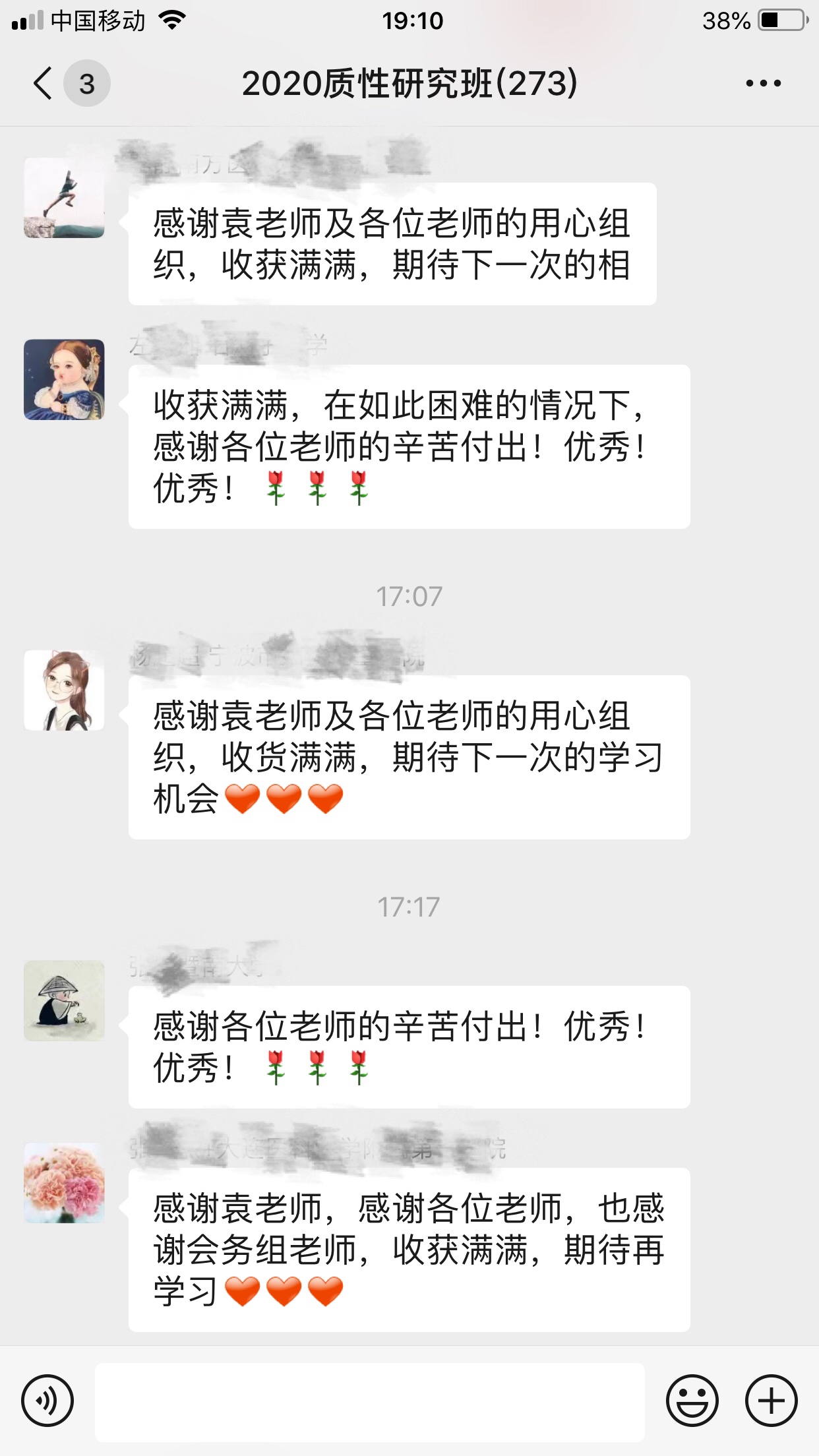Open the emoji sticker panel
Screen dimensions: 819x1456
click(x=692, y=1401)
